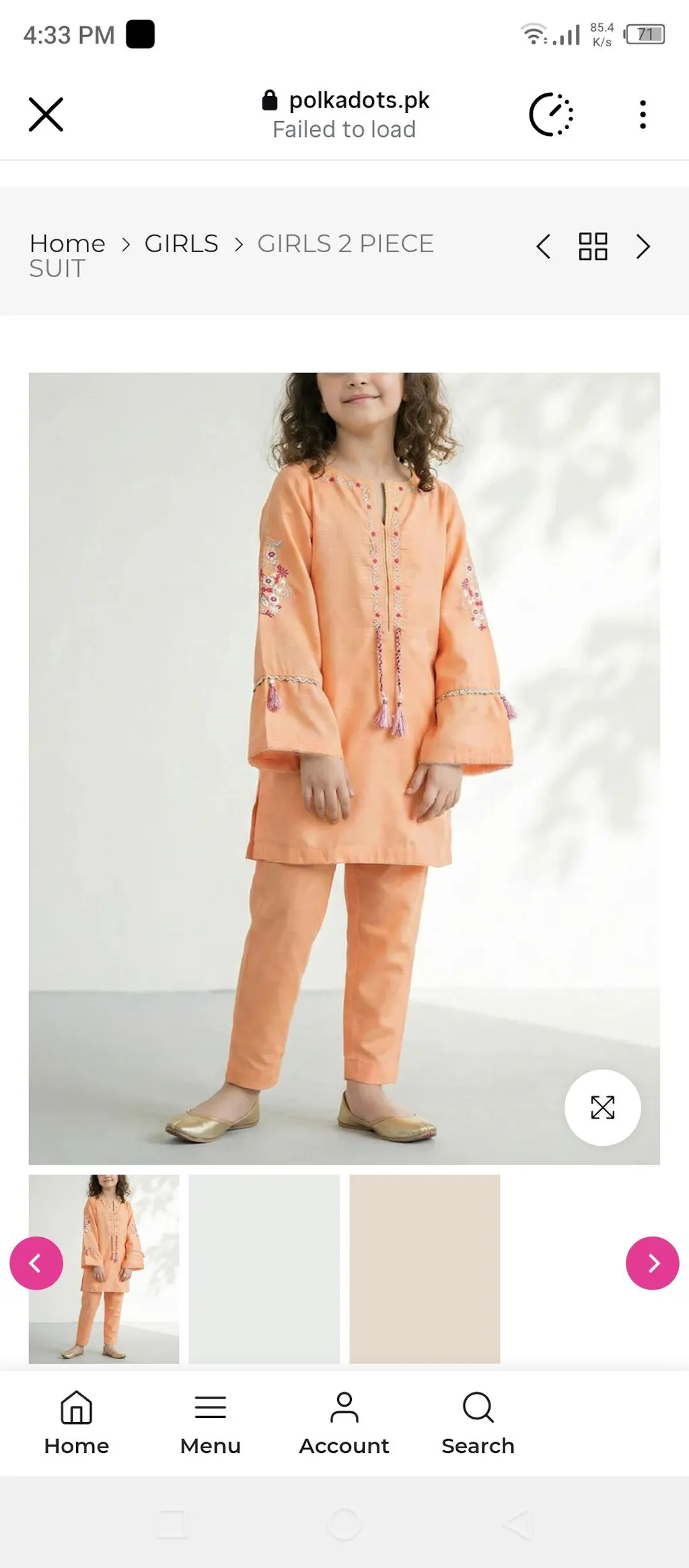
Task: Switch to the Home tab
Action: [77, 1423]
